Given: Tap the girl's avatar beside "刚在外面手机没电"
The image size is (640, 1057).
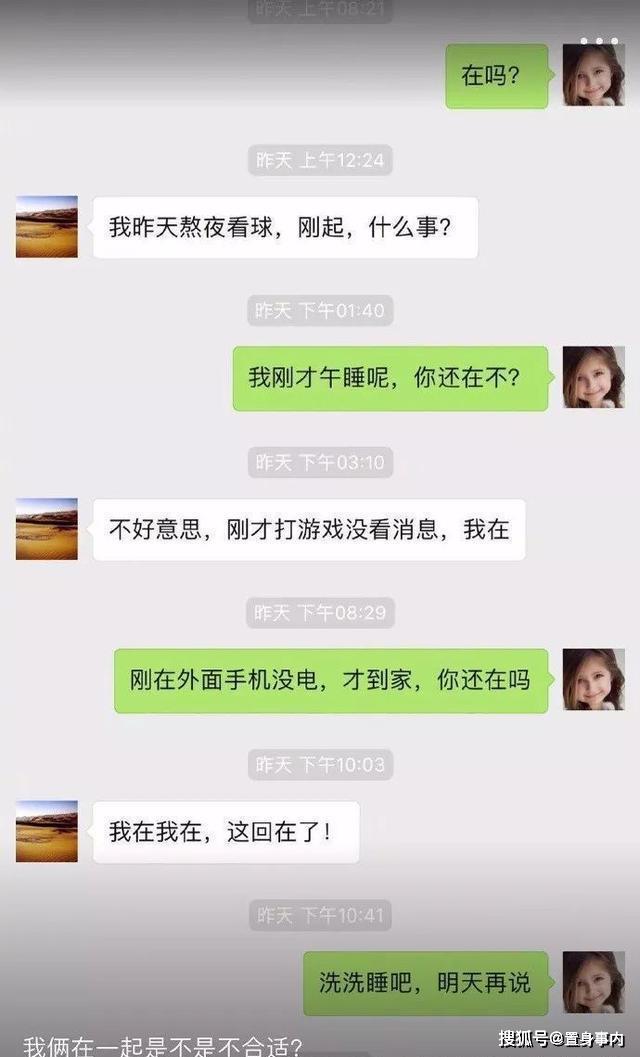Looking at the screenshot, I should tap(593, 680).
